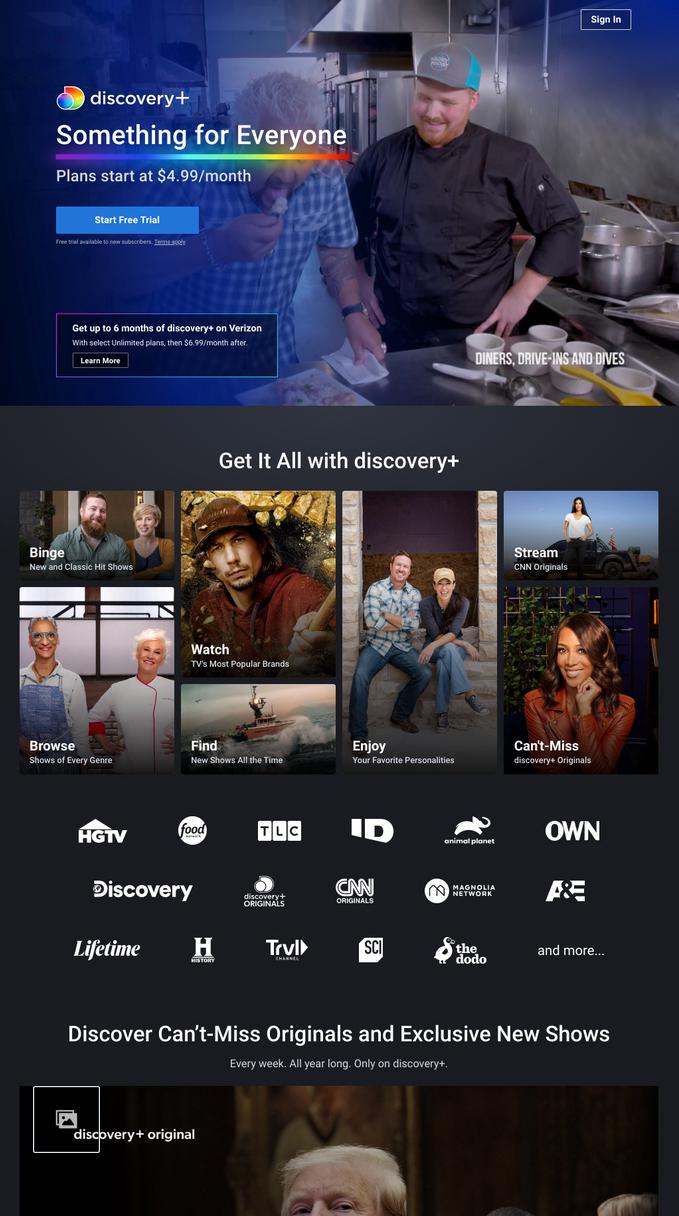Image resolution: width=679 pixels, height=1216 pixels.
Task: Open the Can't-Miss discovery+ Originals tile
Action: 581,680
